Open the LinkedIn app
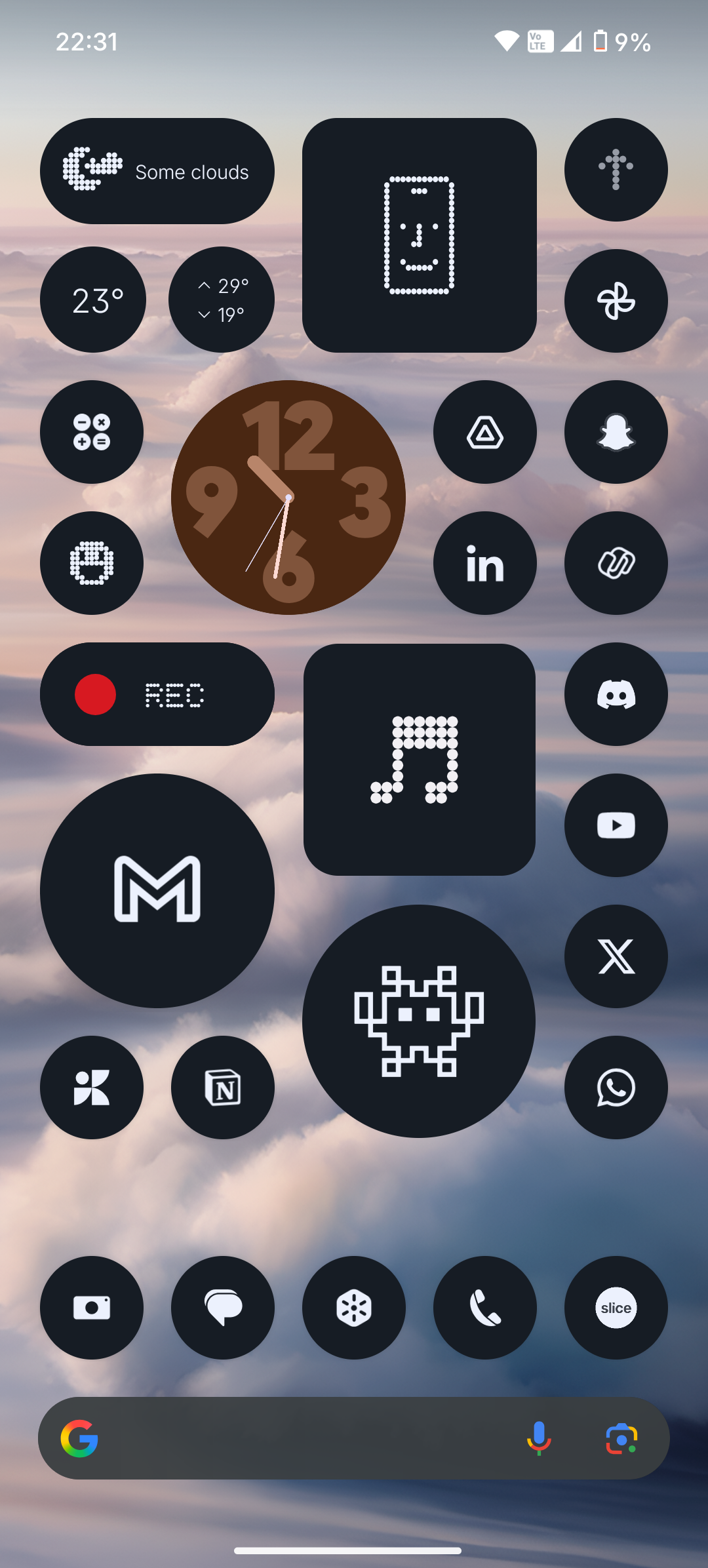 click(x=484, y=563)
